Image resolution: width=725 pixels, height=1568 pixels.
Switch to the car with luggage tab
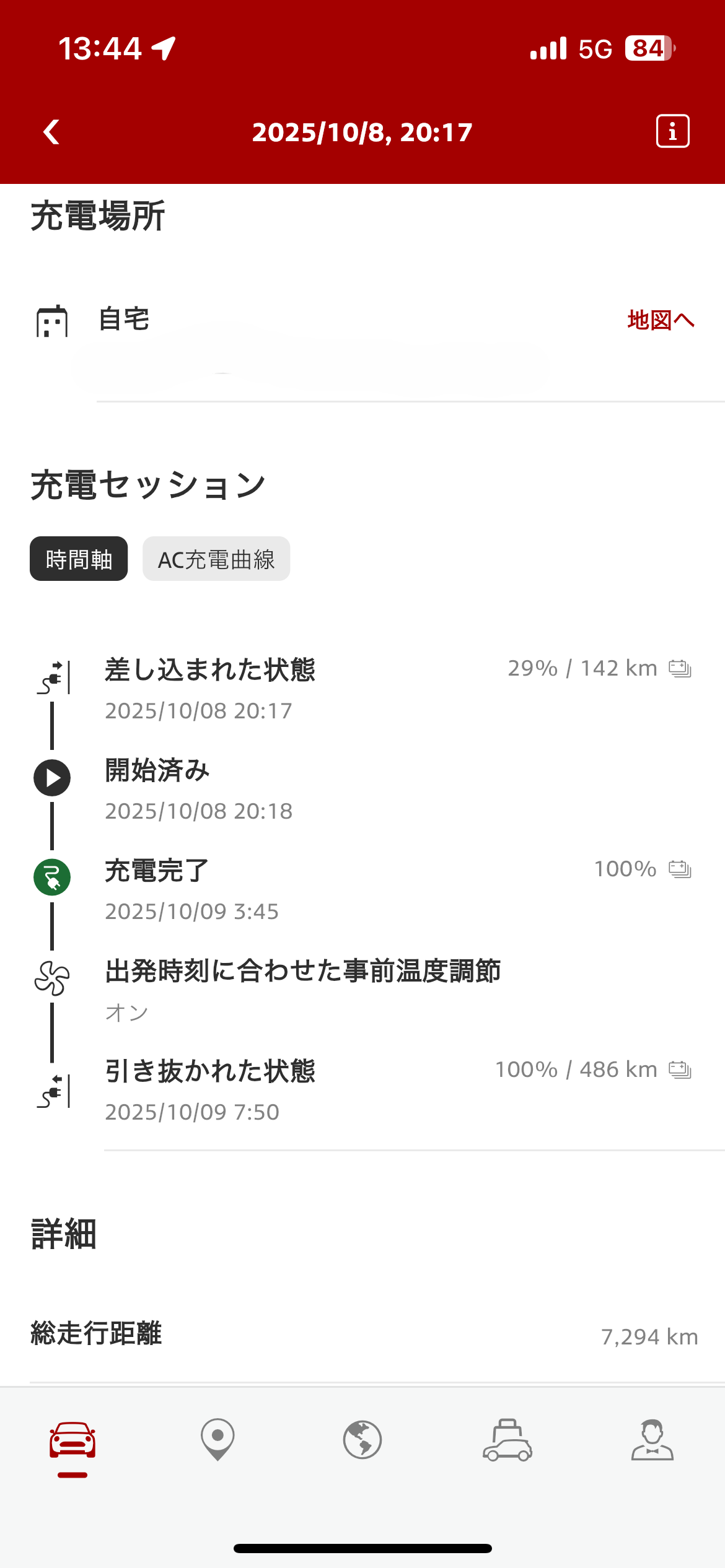[x=507, y=1439]
